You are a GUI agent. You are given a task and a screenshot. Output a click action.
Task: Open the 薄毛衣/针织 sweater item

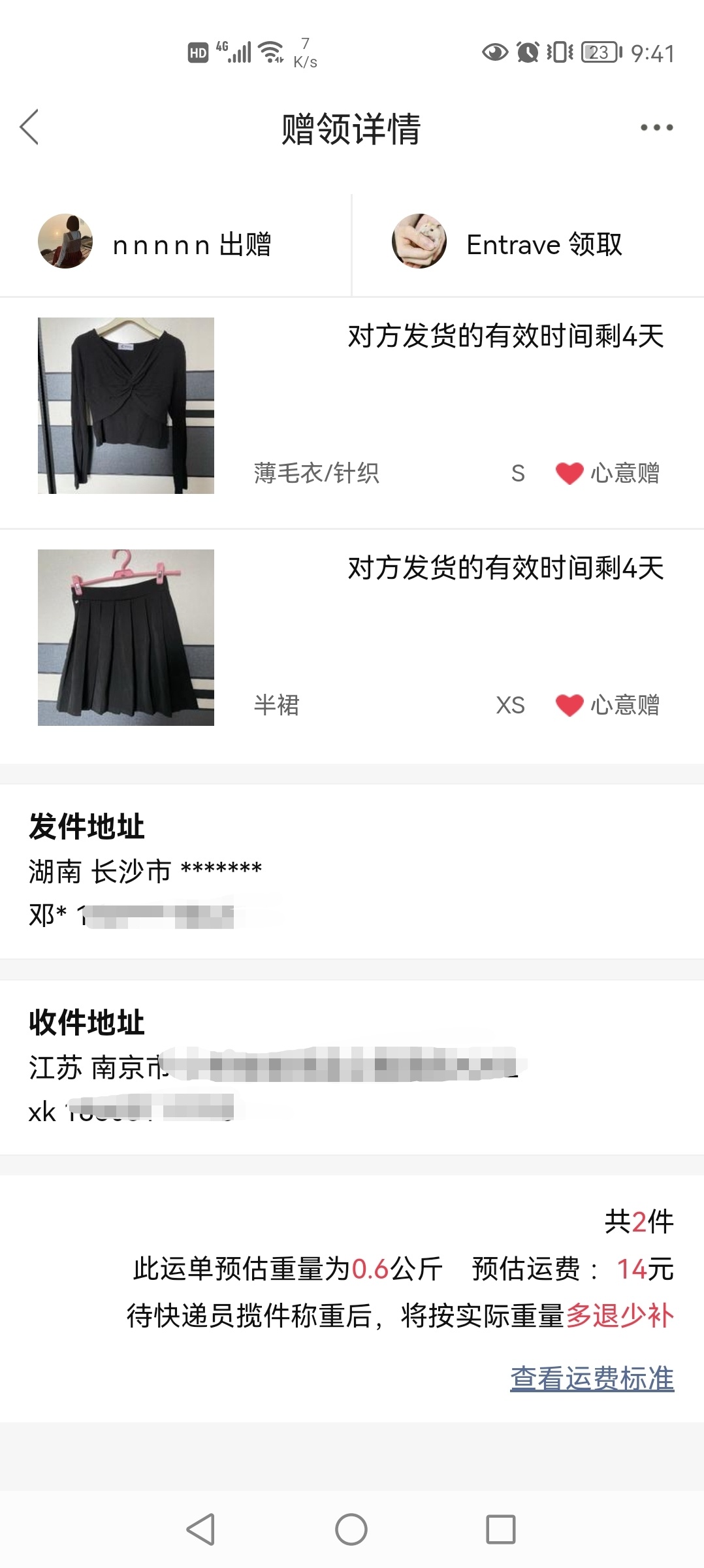coord(126,406)
